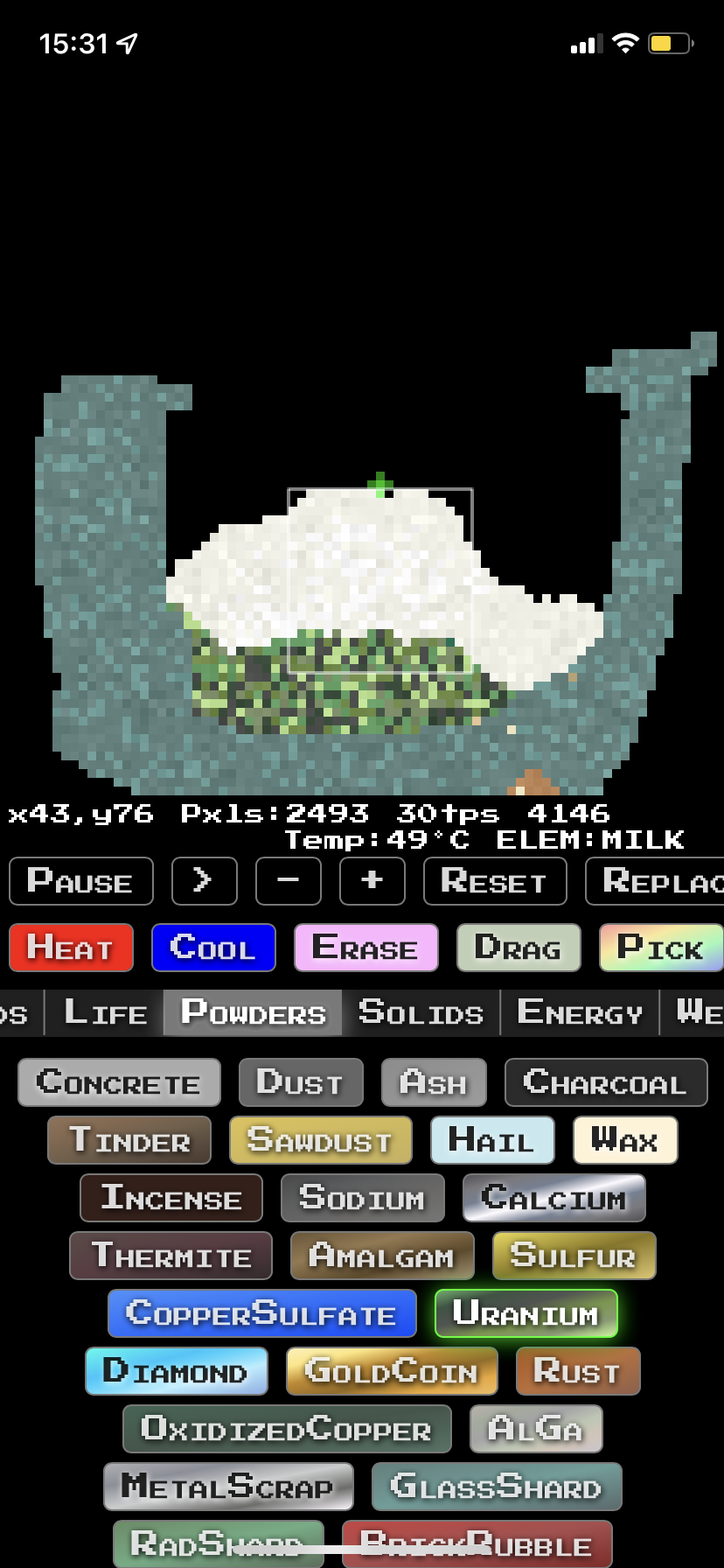Choose the Erase tool

(365, 948)
